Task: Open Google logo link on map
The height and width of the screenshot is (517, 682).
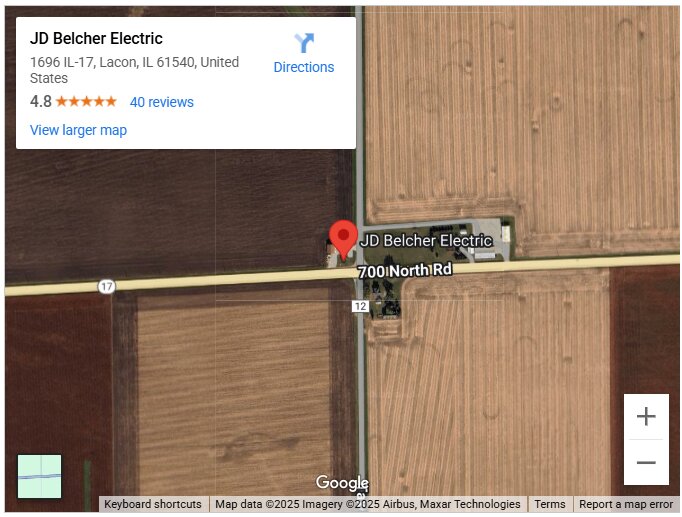Action: [x=342, y=484]
